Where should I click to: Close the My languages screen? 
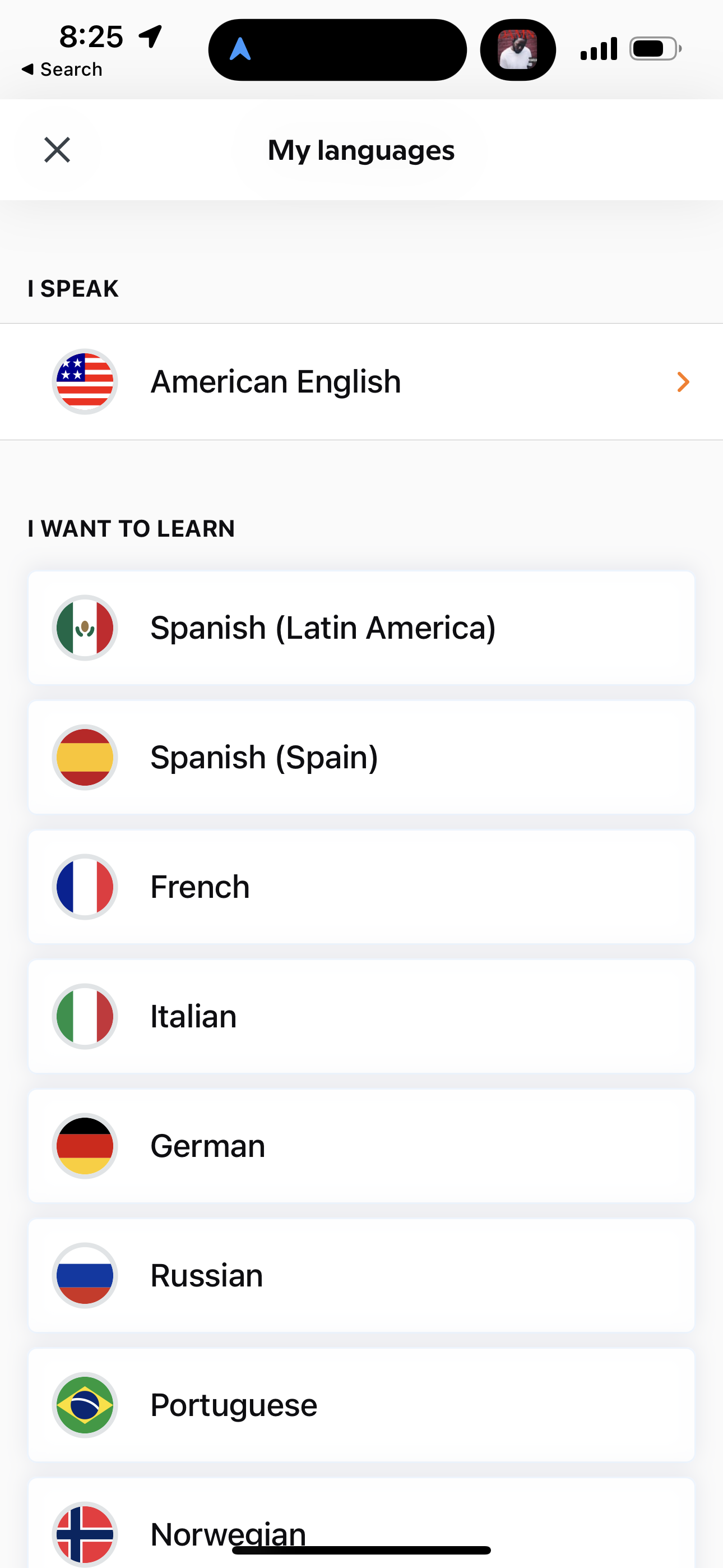click(57, 150)
